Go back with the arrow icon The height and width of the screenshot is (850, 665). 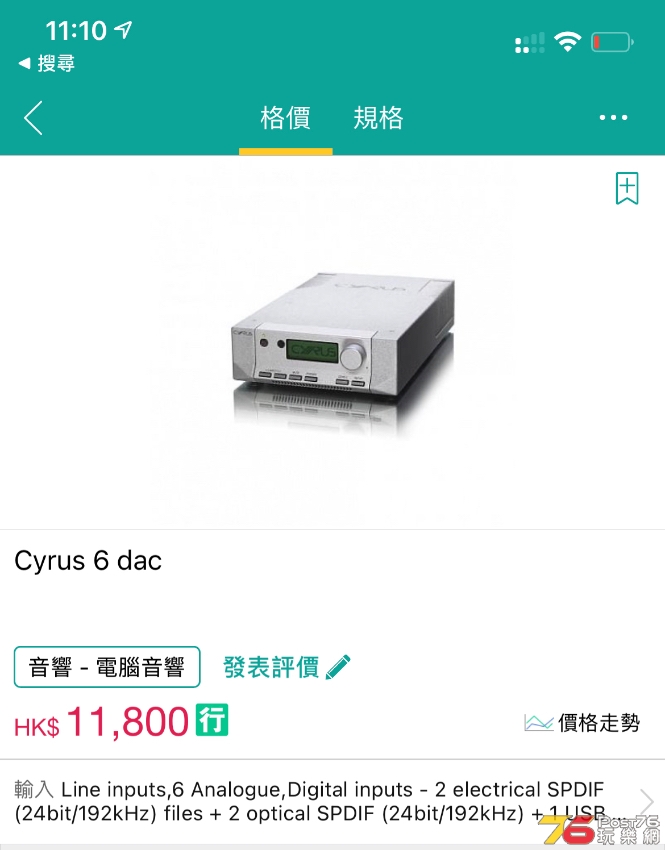click(34, 118)
